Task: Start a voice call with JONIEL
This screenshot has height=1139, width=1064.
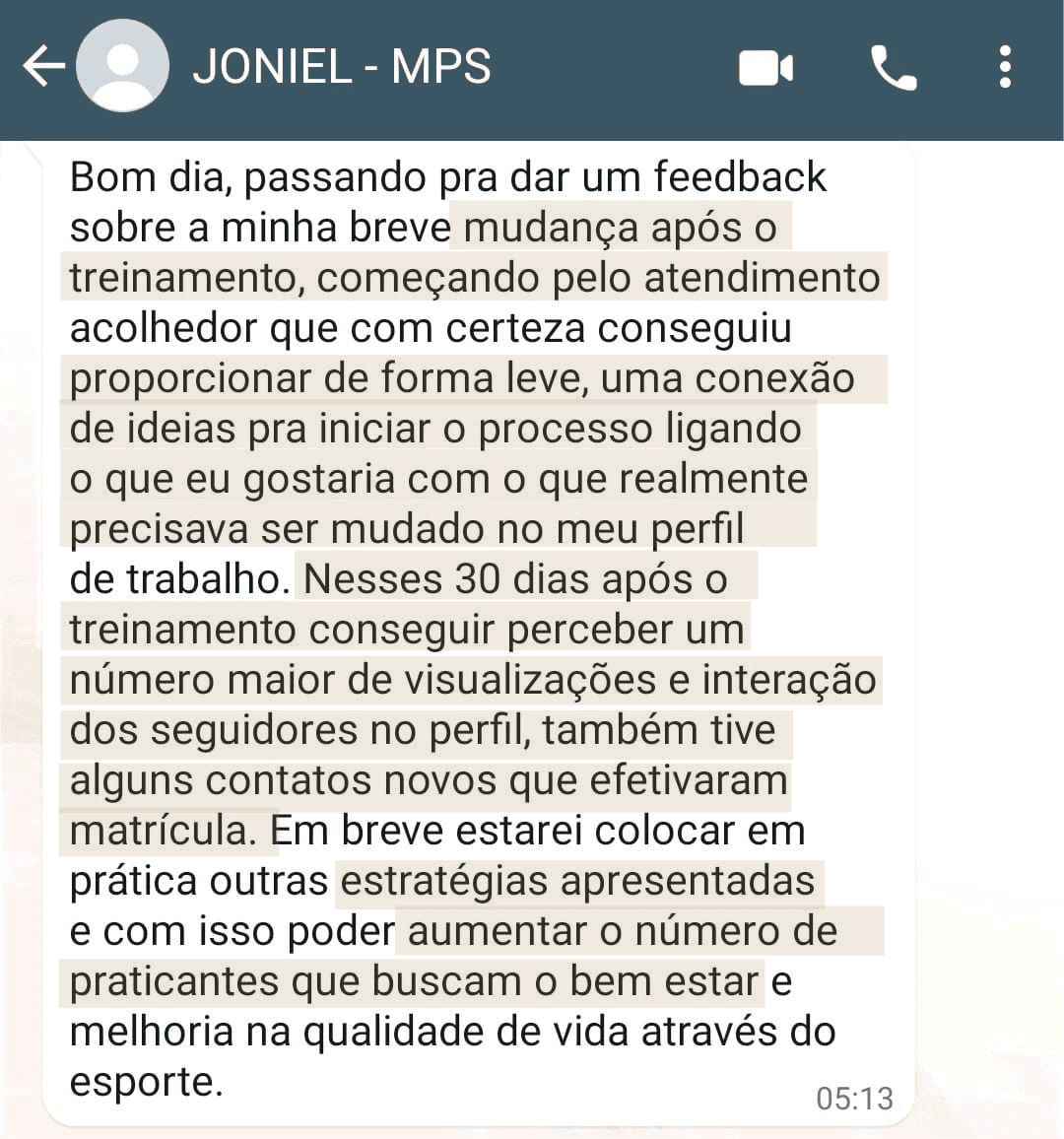Action: pos(894,68)
